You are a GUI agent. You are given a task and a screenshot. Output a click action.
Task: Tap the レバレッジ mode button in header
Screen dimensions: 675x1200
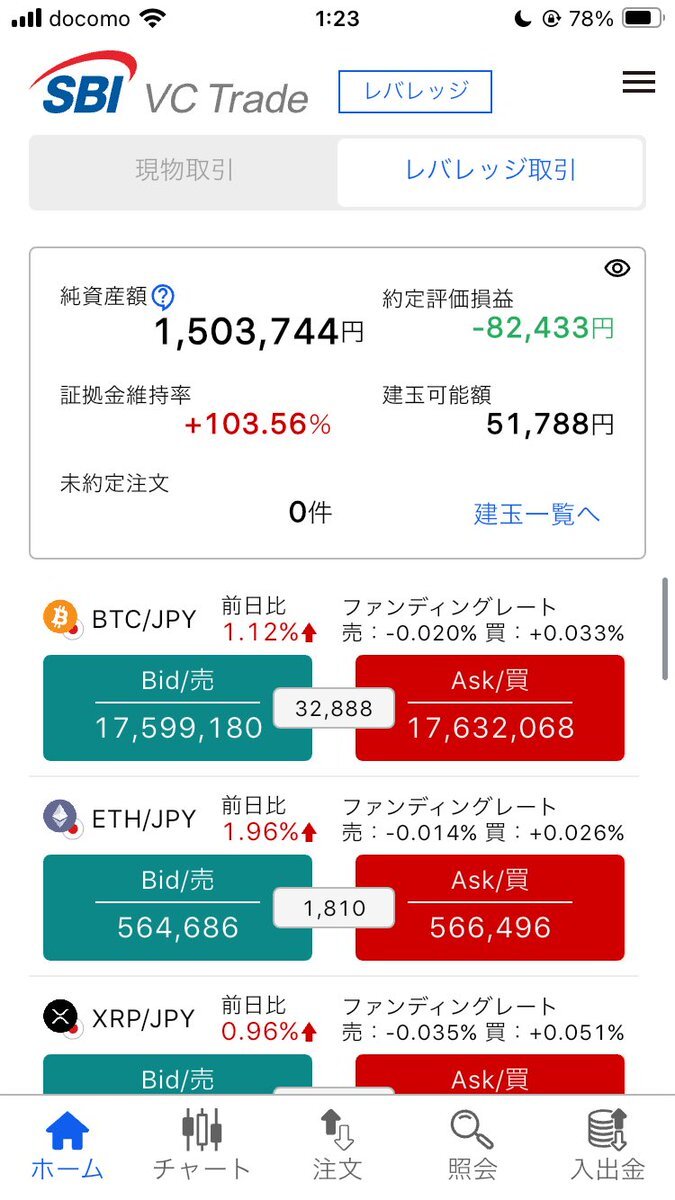(416, 92)
